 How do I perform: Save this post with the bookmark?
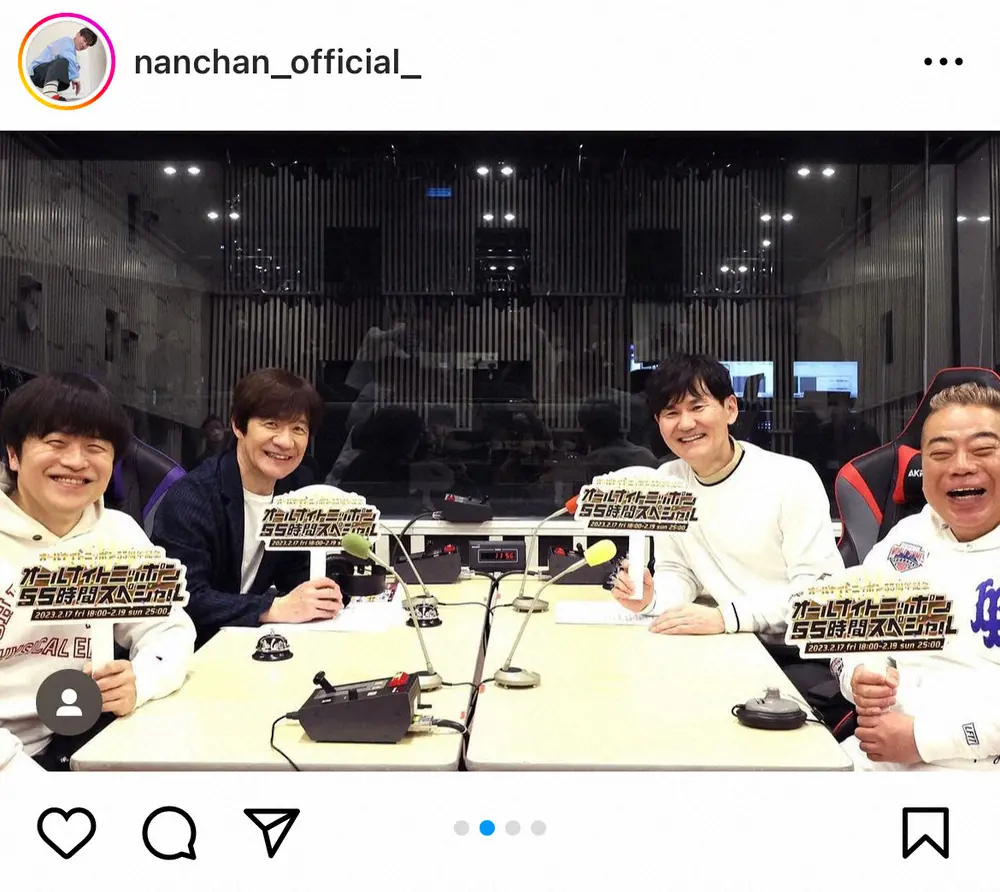[925, 832]
